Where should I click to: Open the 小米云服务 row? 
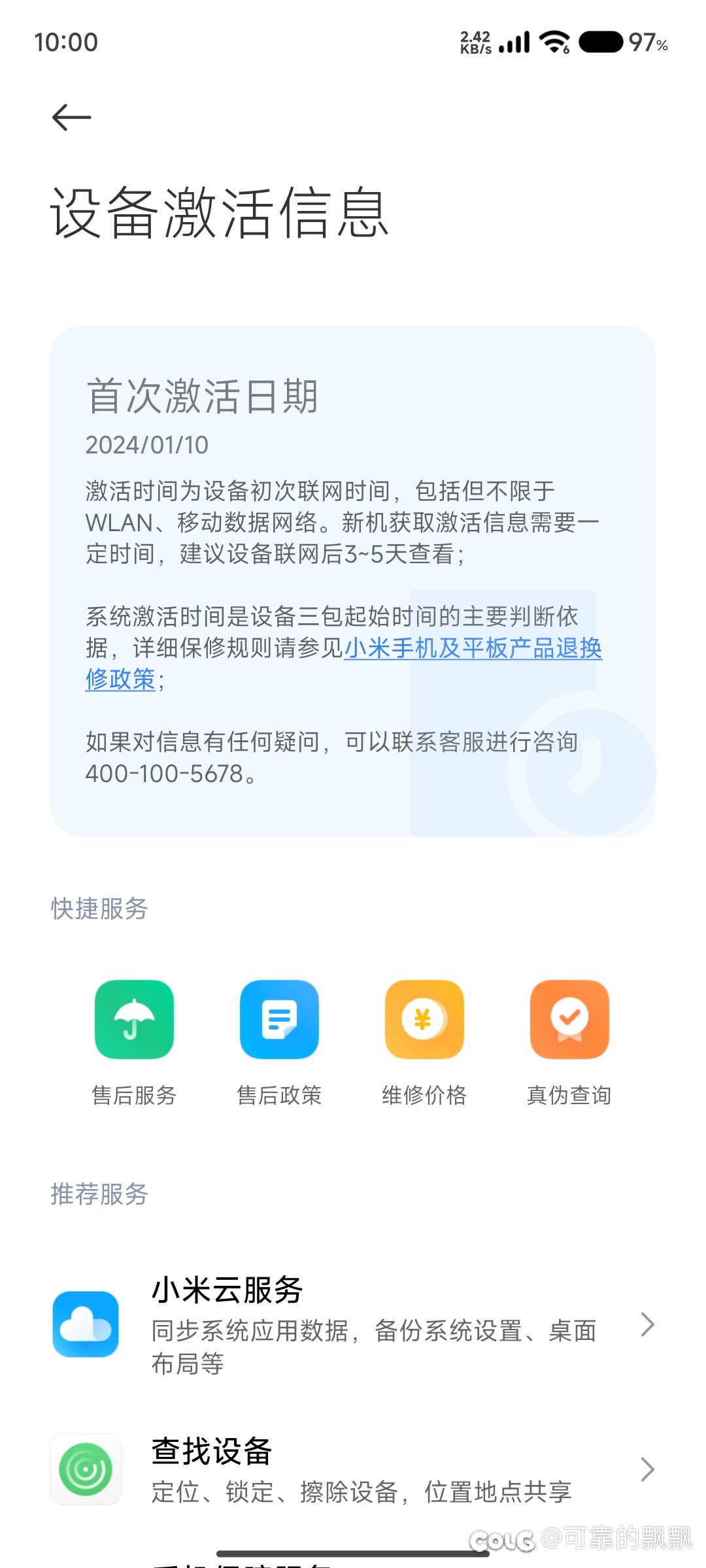tap(353, 1324)
